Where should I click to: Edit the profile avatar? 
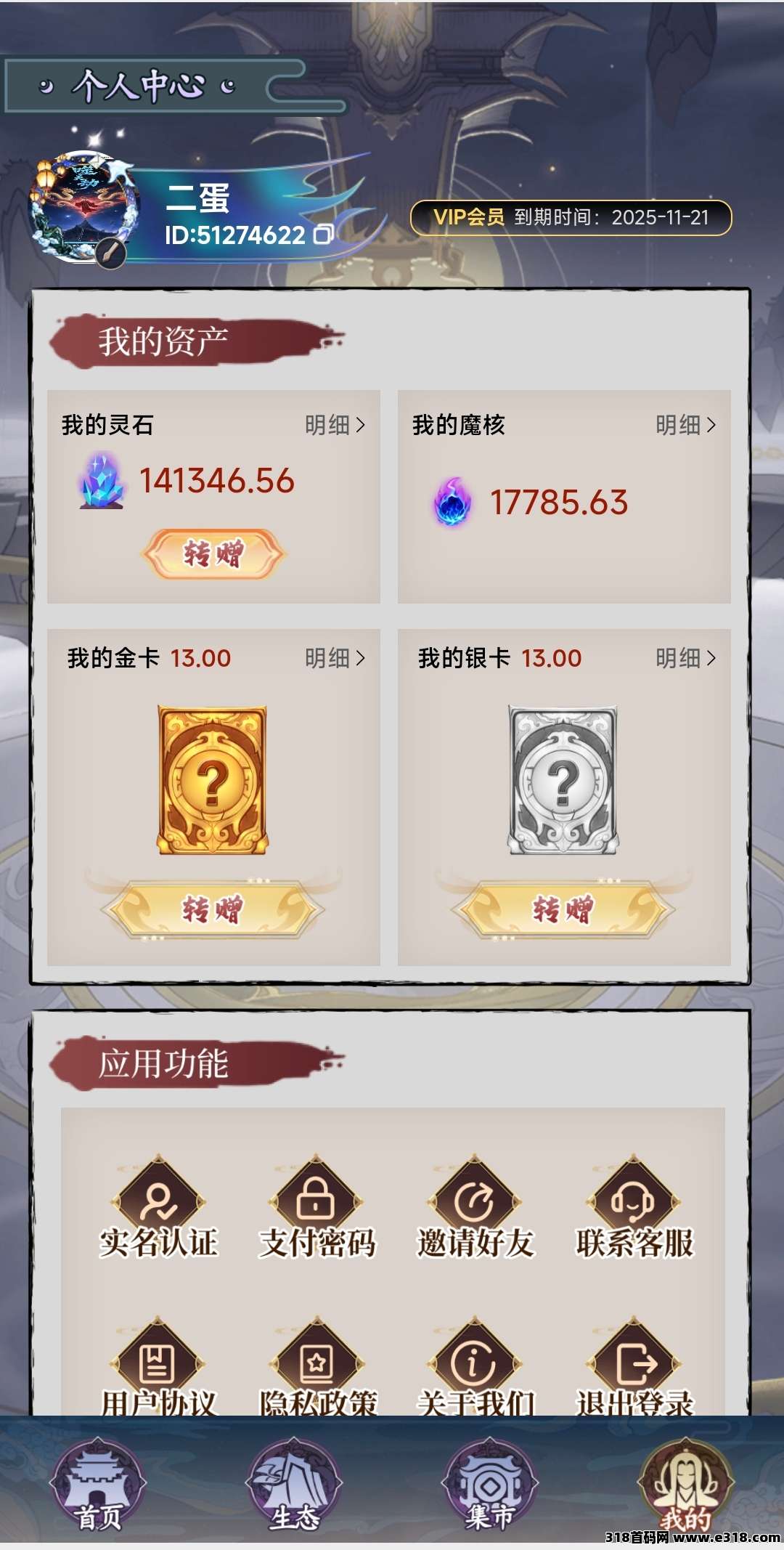point(111,253)
